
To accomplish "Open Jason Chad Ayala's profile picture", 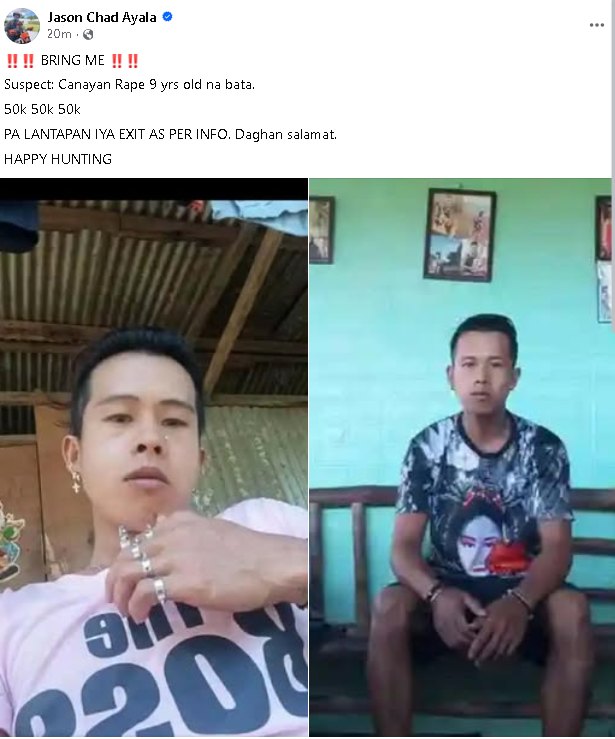I will tap(22, 24).
